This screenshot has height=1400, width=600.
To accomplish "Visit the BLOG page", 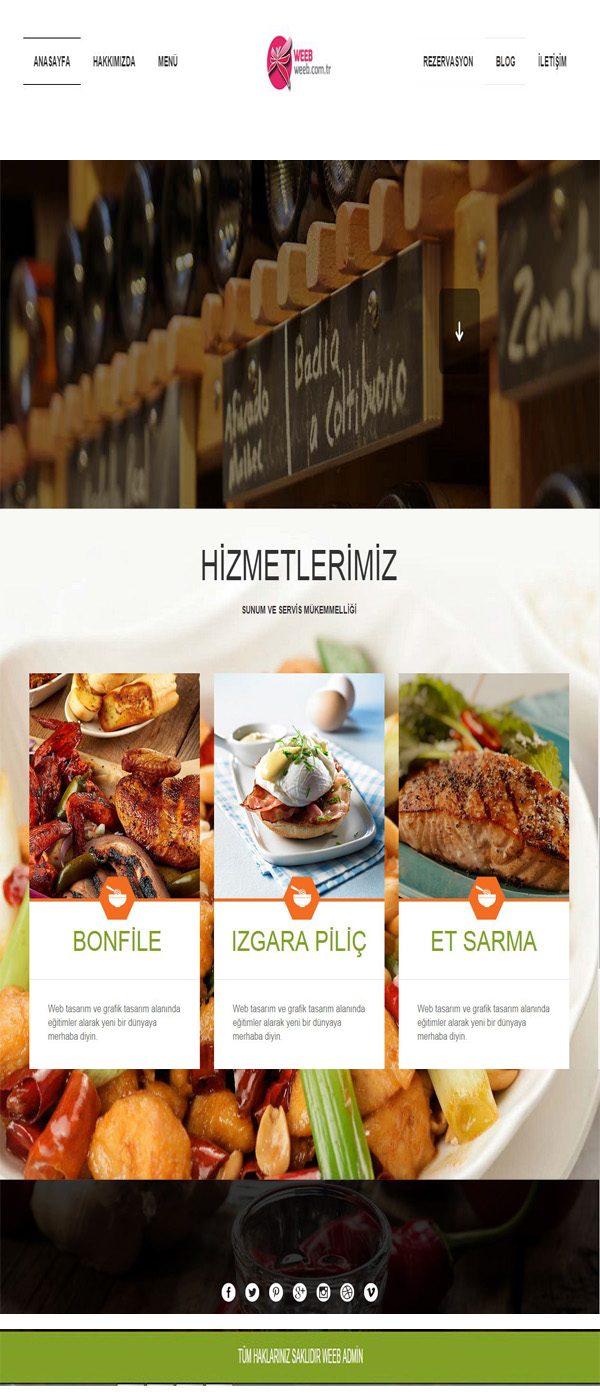I will point(506,62).
